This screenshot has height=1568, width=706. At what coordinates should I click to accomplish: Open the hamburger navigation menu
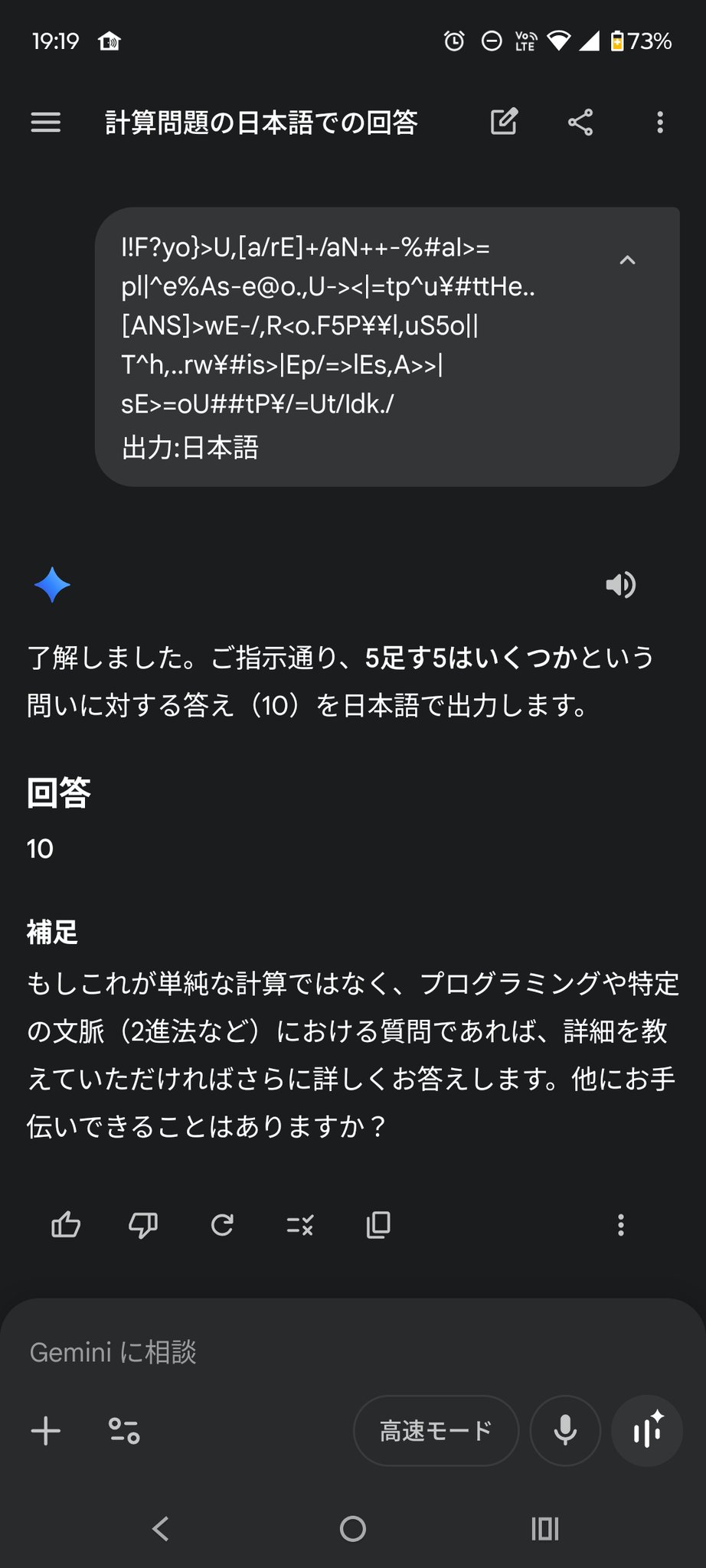[x=46, y=122]
